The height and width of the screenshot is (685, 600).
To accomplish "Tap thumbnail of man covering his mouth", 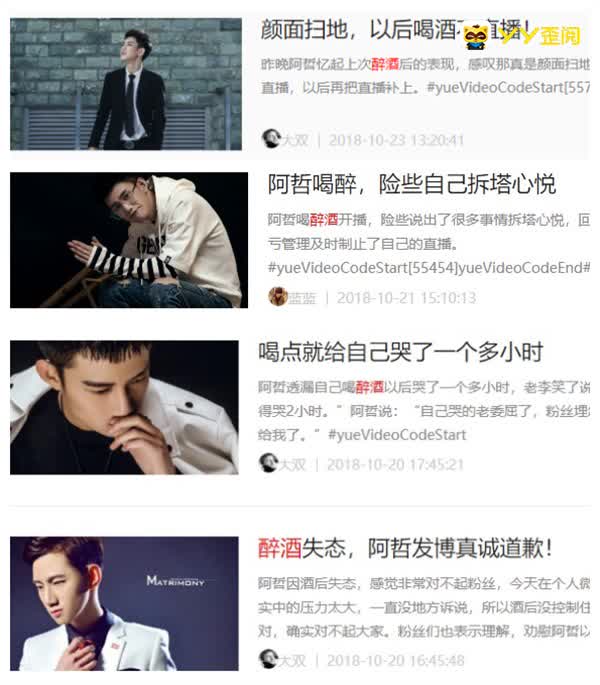I will tap(124, 407).
